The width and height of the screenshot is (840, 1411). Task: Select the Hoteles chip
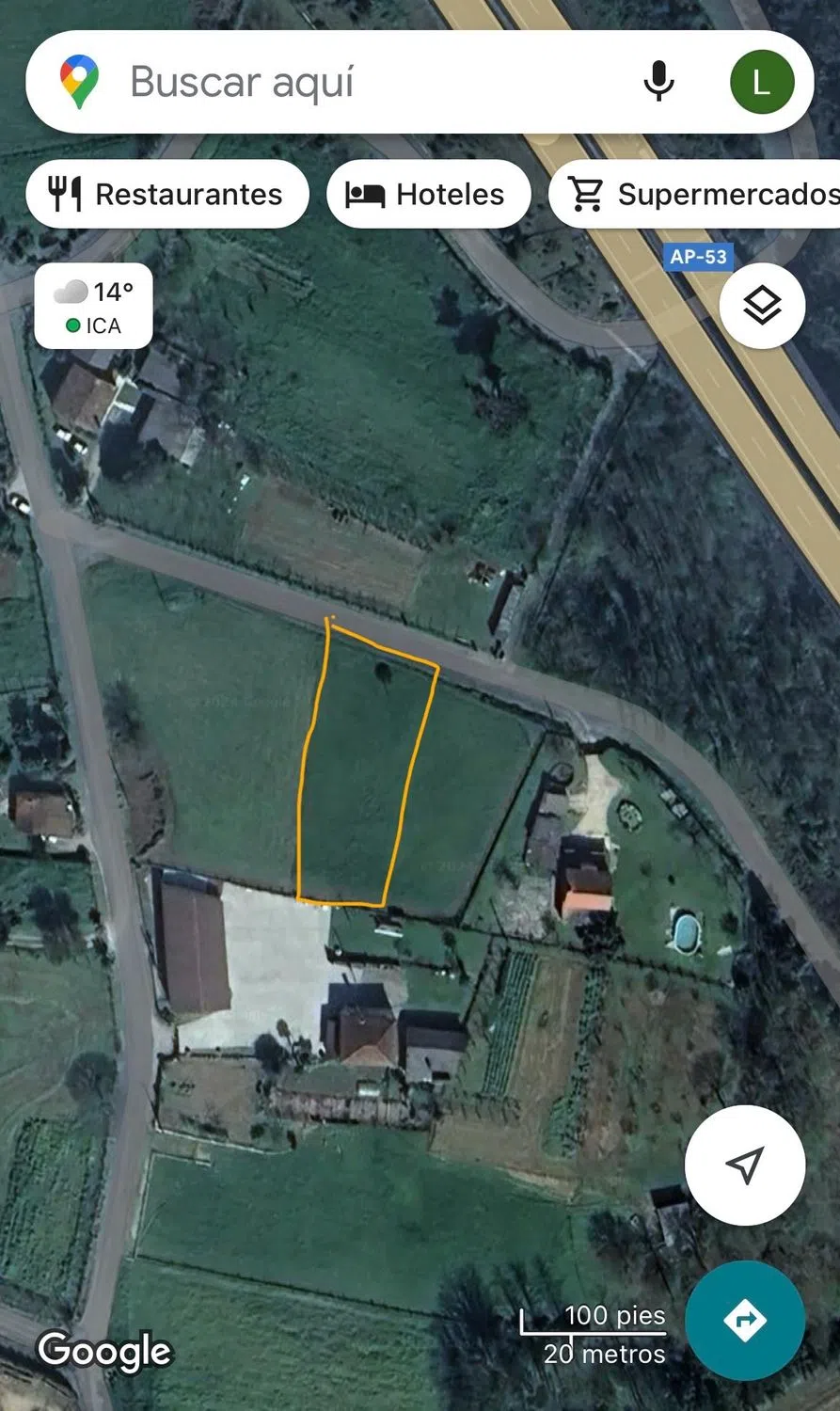[x=429, y=194]
